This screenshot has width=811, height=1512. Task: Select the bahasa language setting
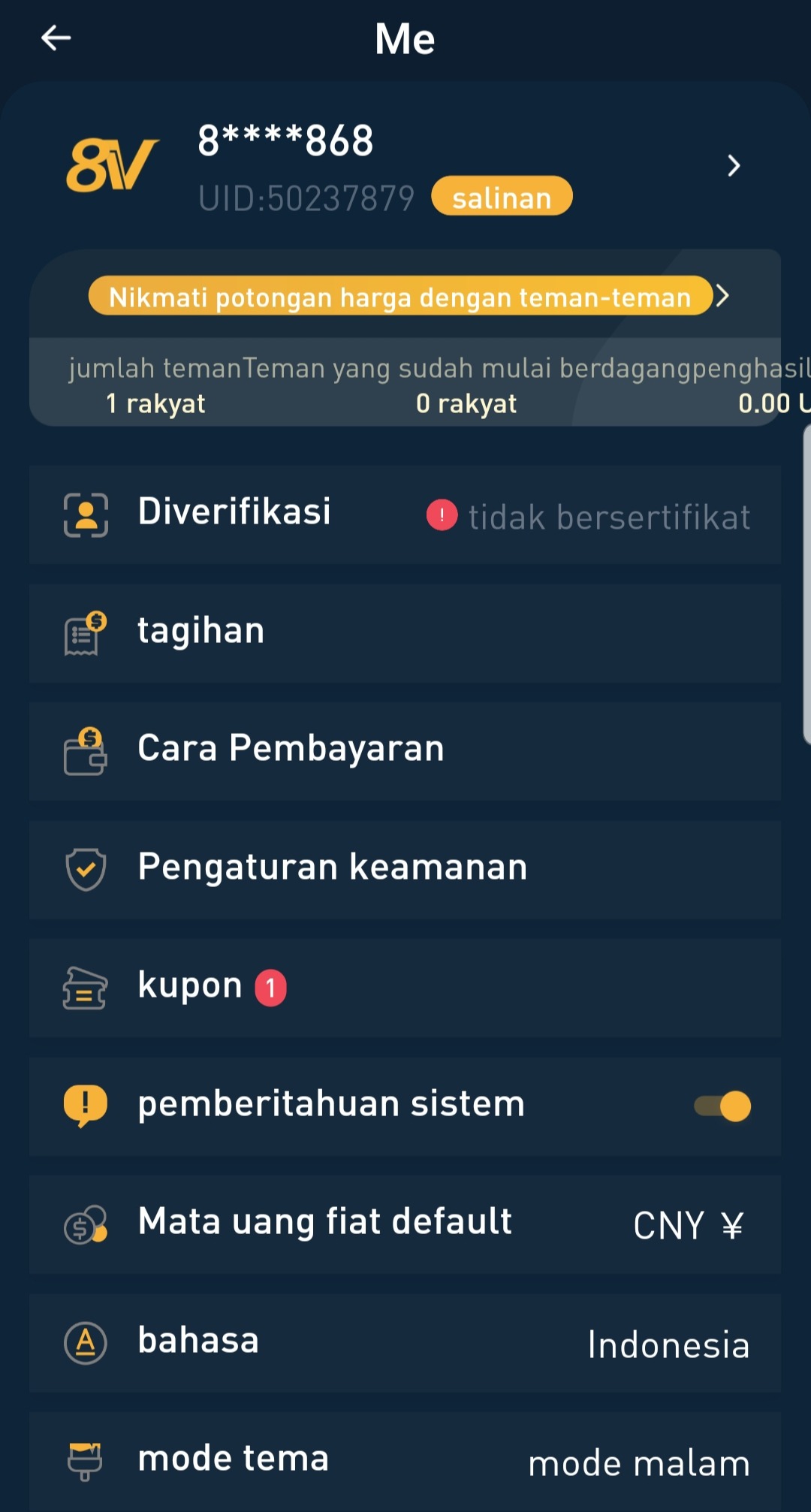[405, 1343]
